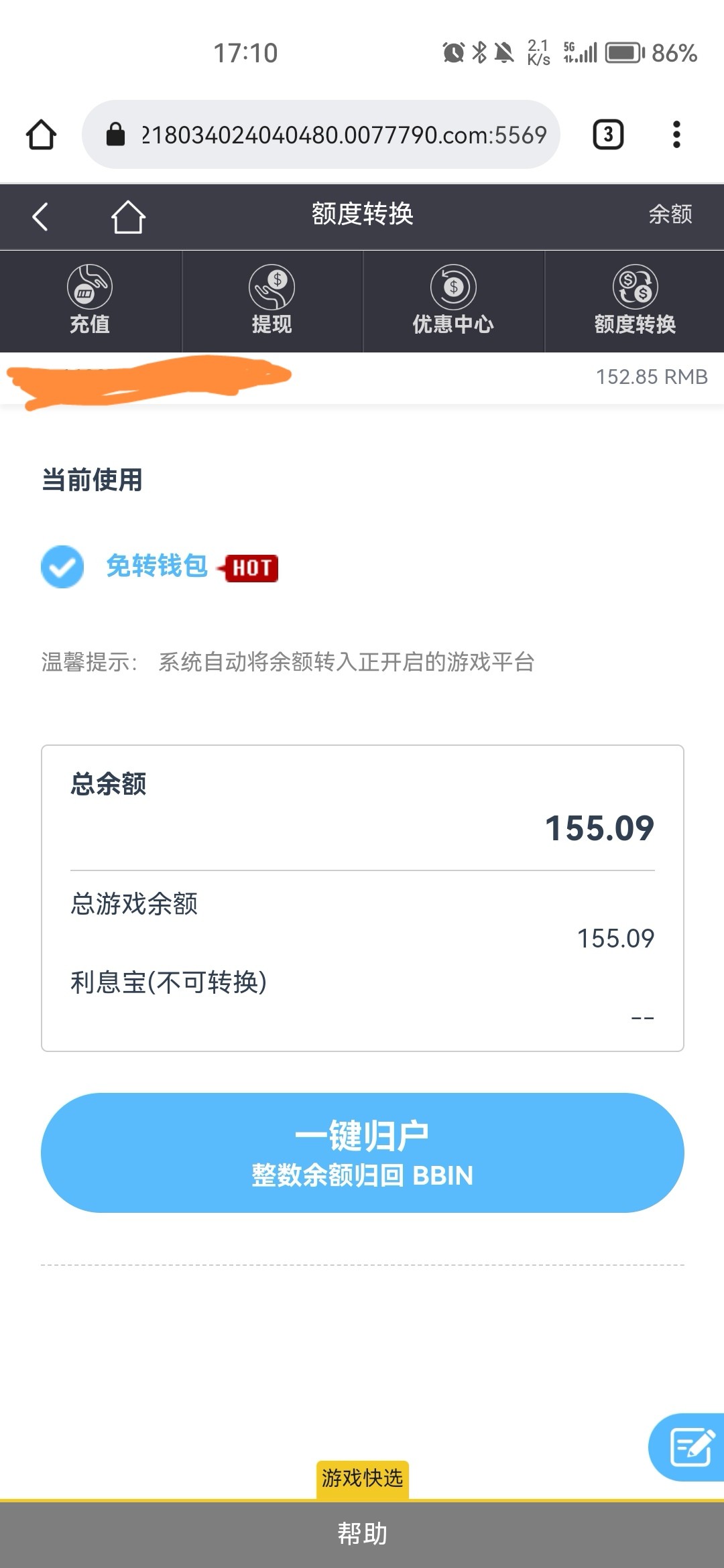The height and width of the screenshot is (1568, 724).
Task: Expand the 游戏快选 panel
Action: 362,1478
